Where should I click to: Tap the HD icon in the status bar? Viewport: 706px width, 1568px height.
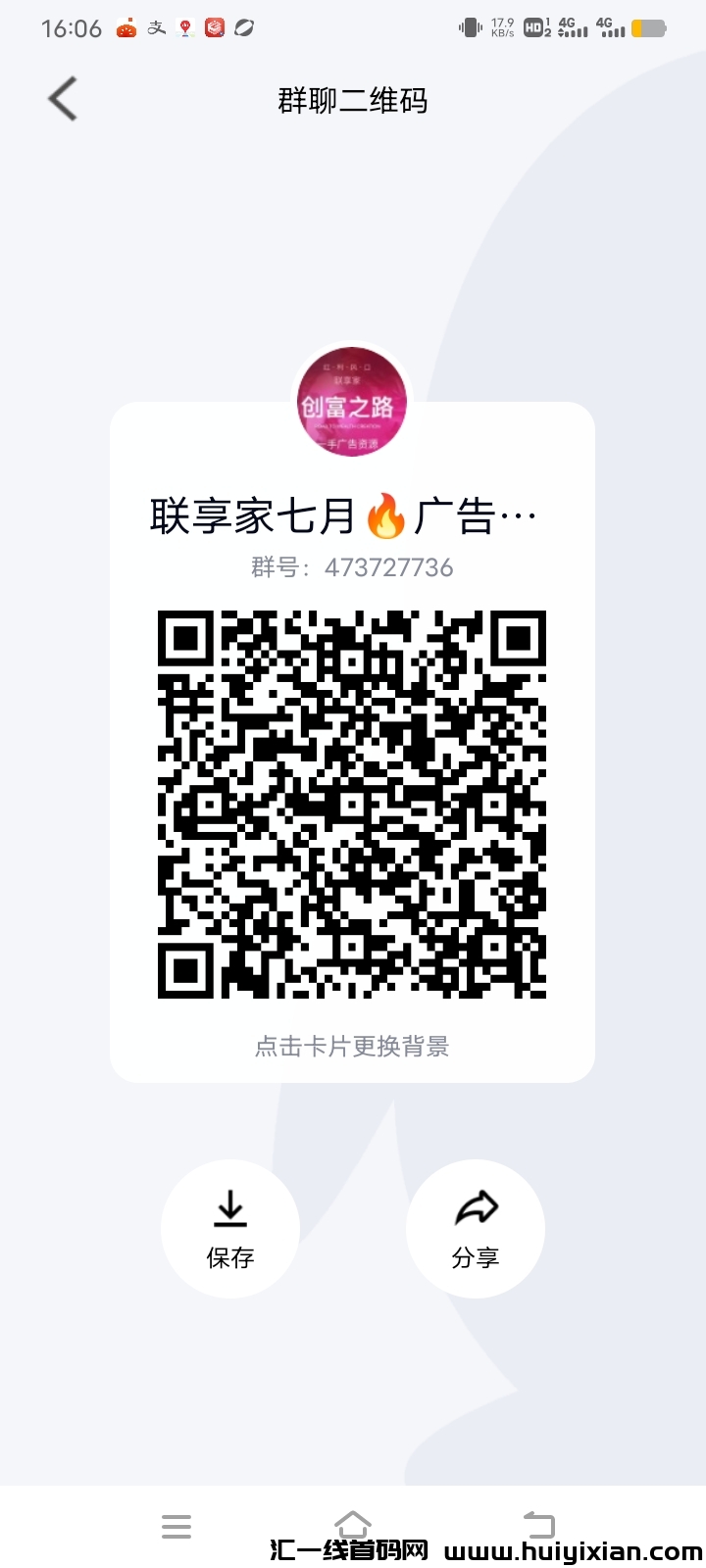(533, 27)
